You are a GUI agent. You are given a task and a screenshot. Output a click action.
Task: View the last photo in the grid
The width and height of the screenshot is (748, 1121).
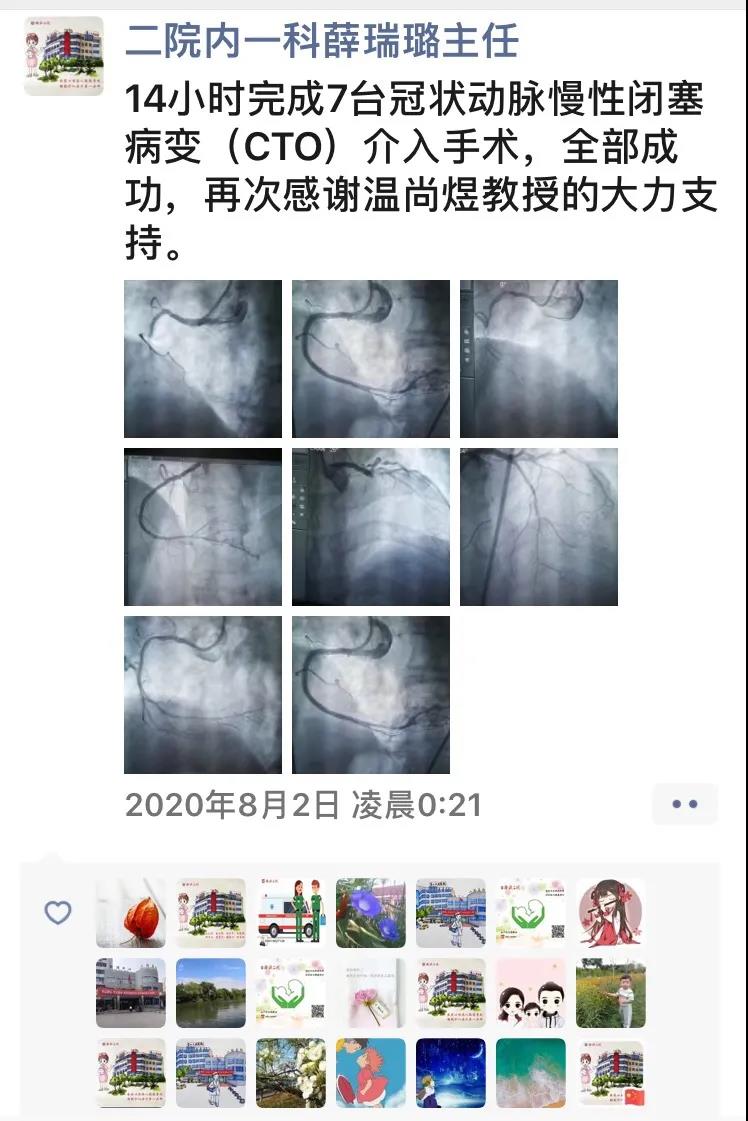coord(371,695)
